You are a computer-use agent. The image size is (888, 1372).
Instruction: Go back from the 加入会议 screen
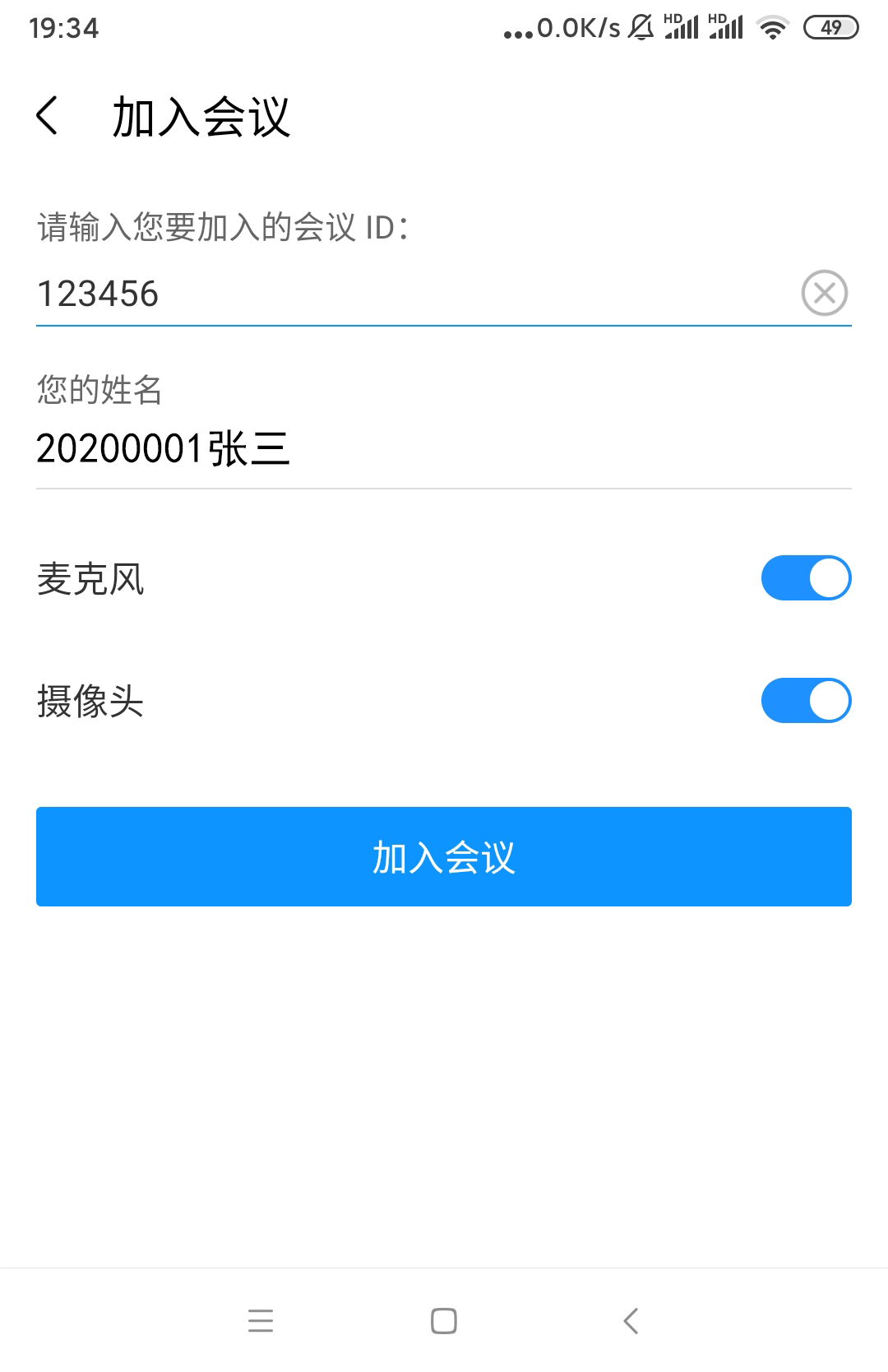[48, 115]
